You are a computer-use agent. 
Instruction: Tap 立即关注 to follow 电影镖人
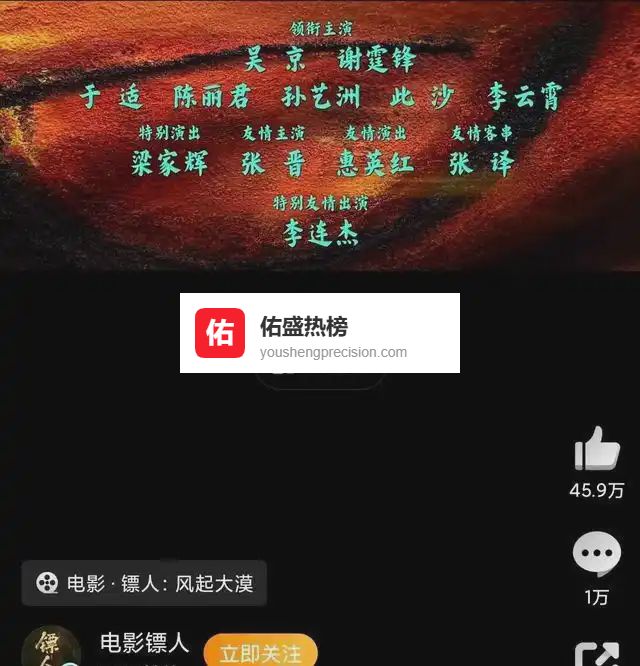click(260, 653)
